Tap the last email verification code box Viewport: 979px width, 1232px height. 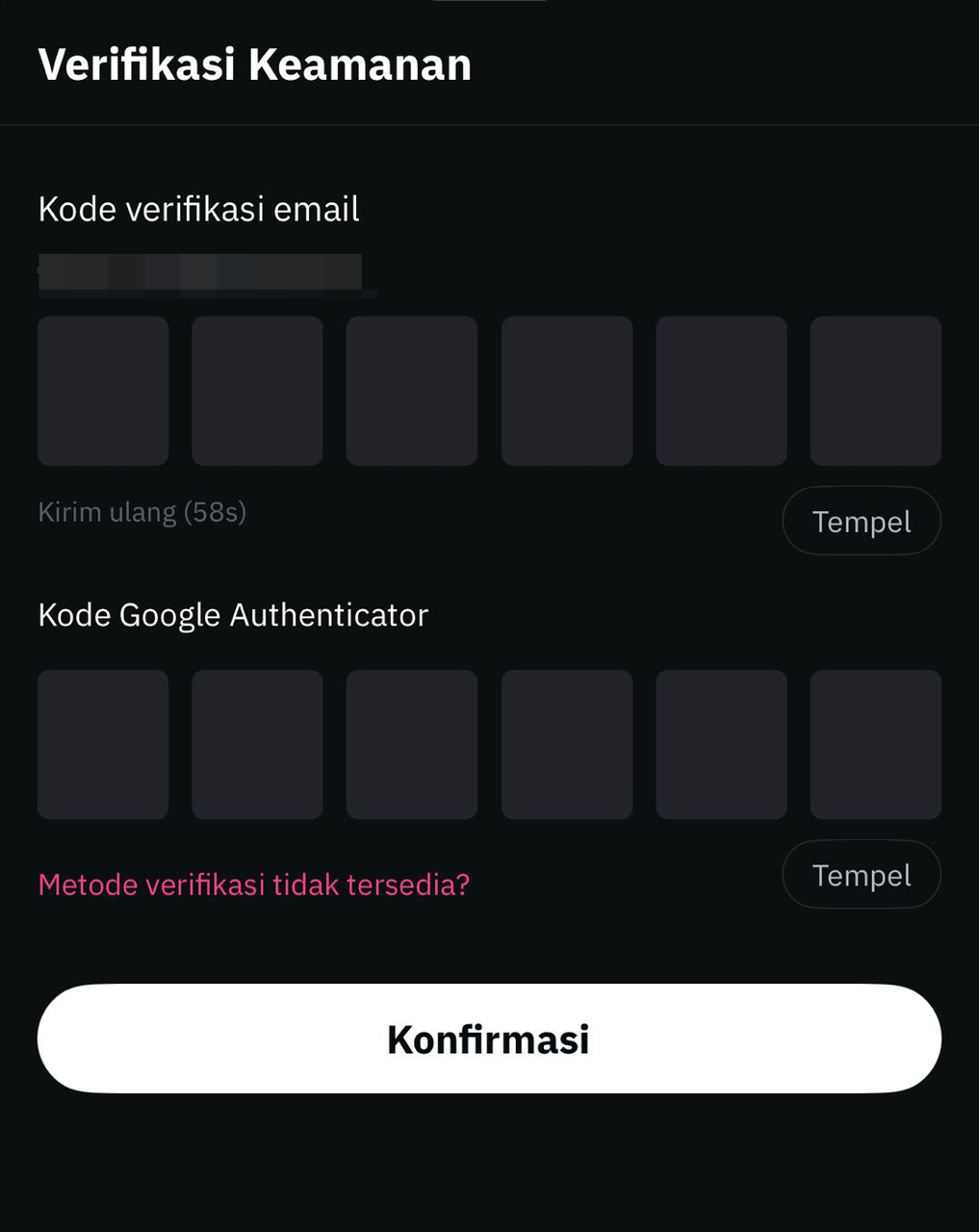point(875,391)
